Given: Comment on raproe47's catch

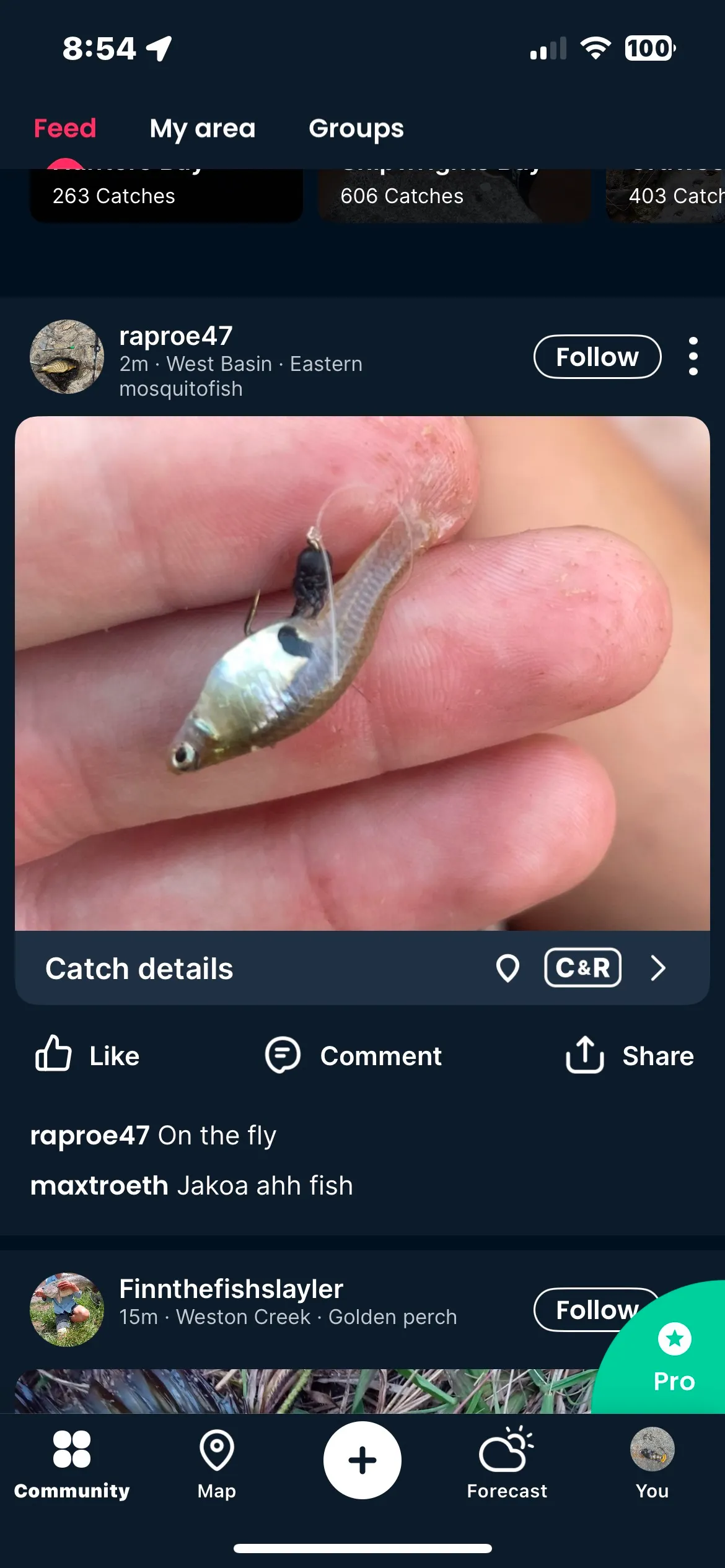Looking at the screenshot, I should [x=353, y=1055].
